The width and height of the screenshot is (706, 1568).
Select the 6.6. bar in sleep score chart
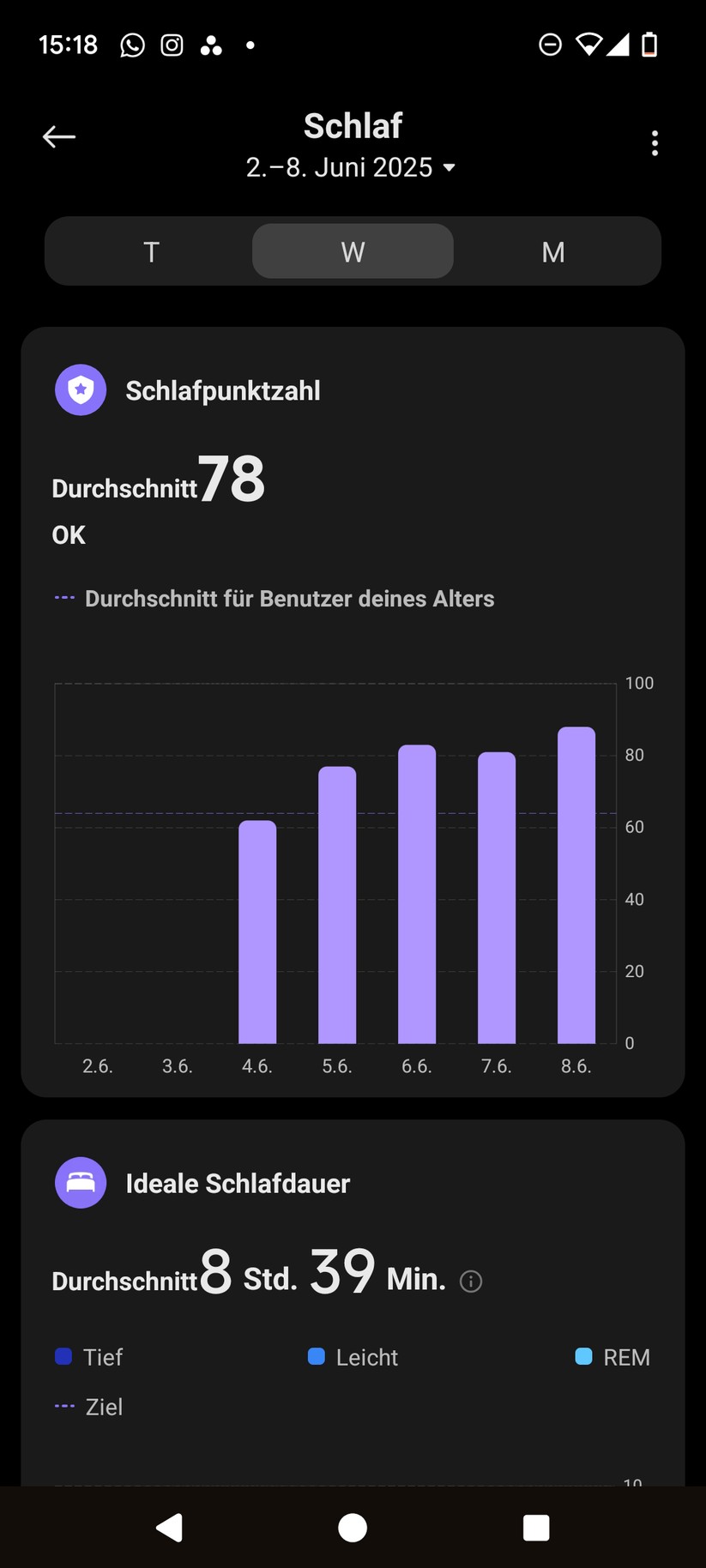click(417, 894)
